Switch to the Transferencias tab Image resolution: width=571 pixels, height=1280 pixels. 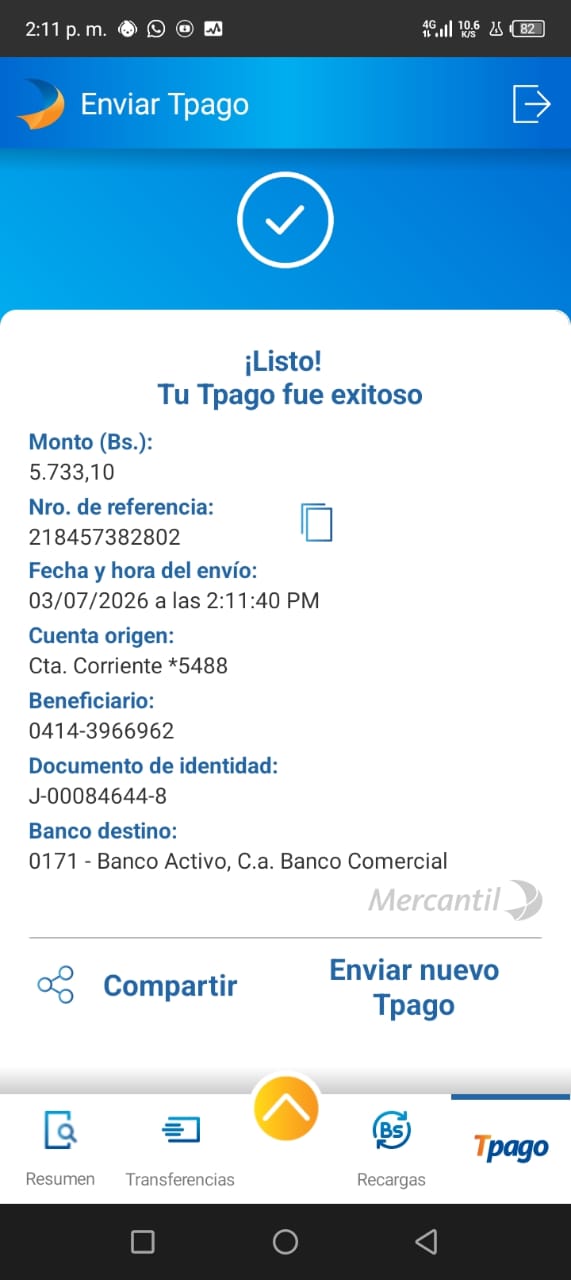pyautogui.click(x=180, y=1149)
